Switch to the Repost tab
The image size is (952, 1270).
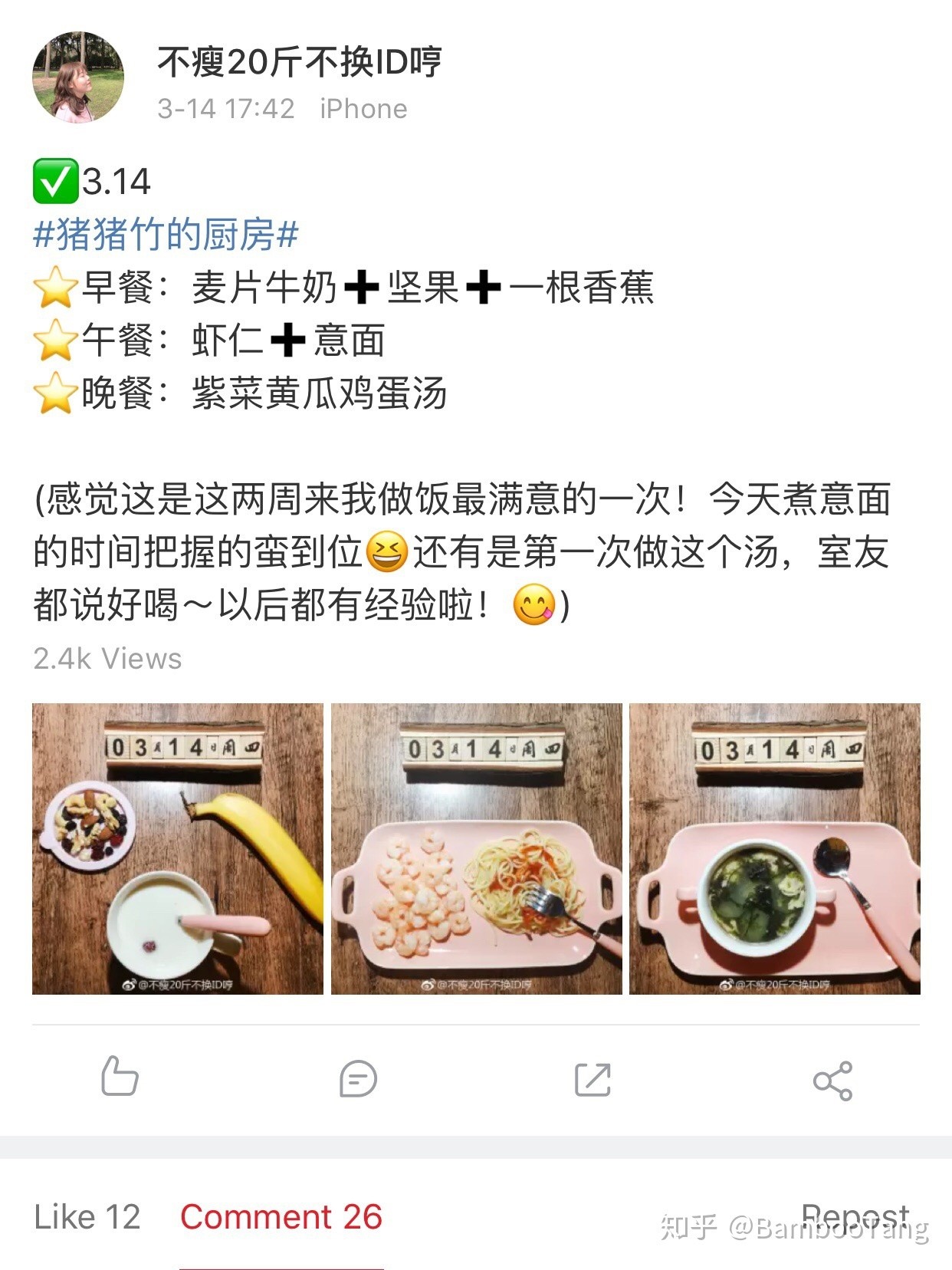pyautogui.click(x=855, y=1216)
